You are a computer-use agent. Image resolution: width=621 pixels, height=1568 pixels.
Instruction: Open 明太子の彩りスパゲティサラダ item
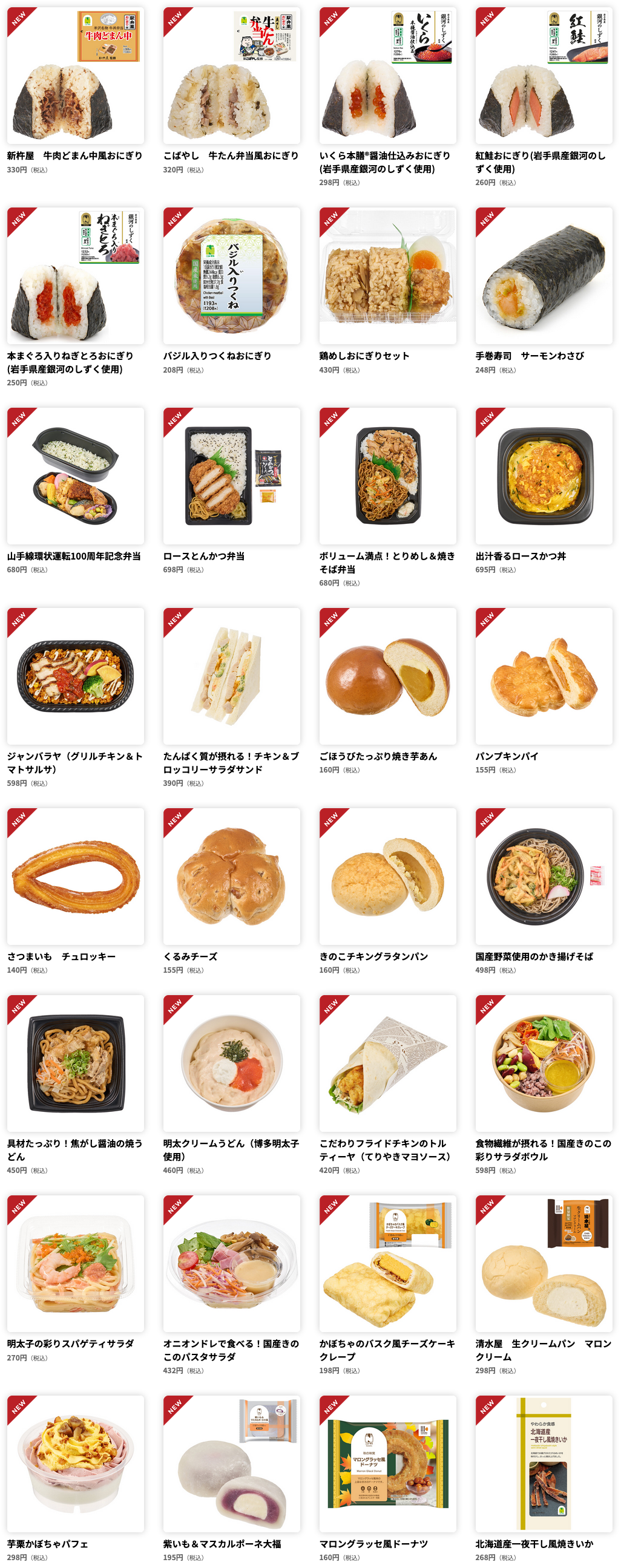coord(76,1264)
